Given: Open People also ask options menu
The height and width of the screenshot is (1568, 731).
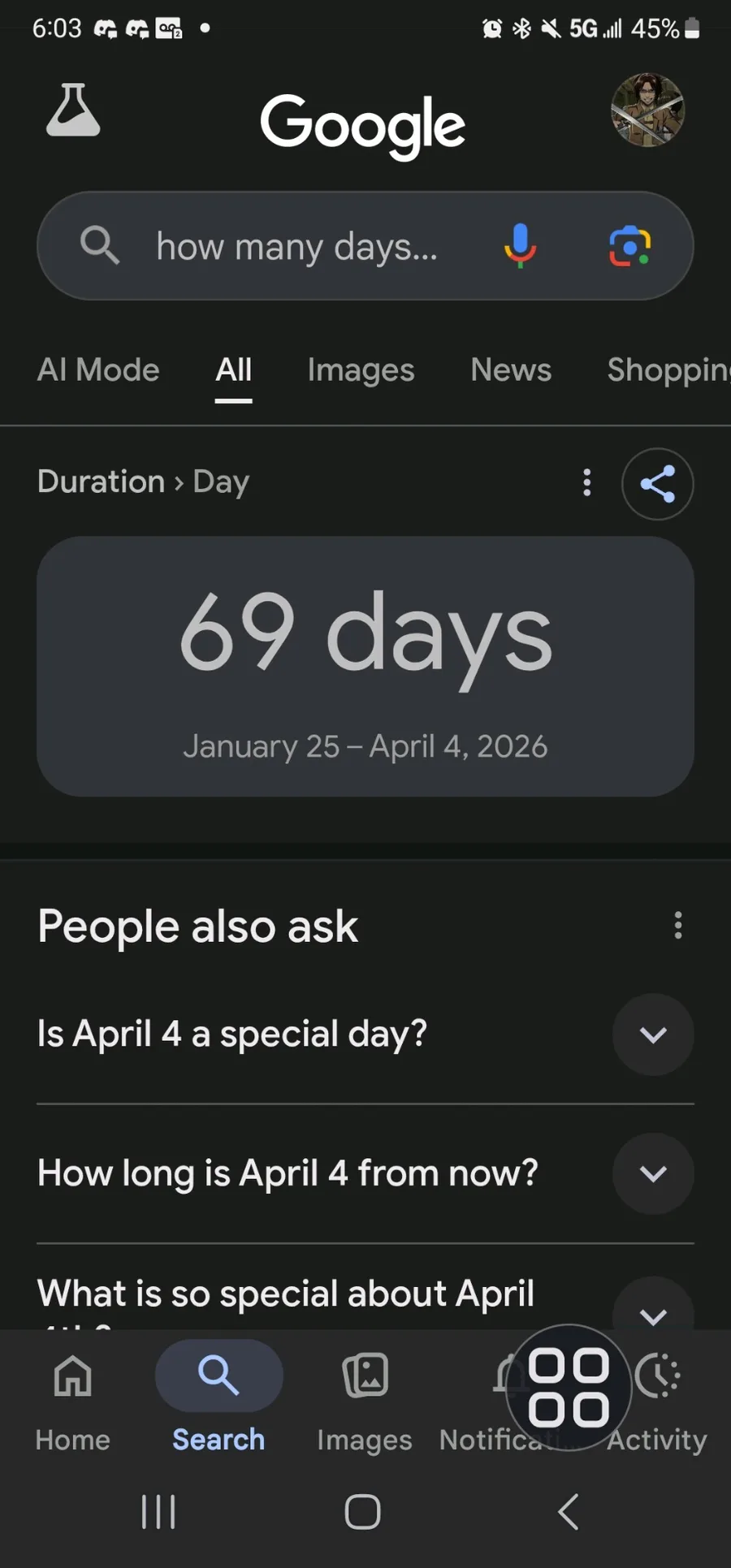Looking at the screenshot, I should pos(678,925).
